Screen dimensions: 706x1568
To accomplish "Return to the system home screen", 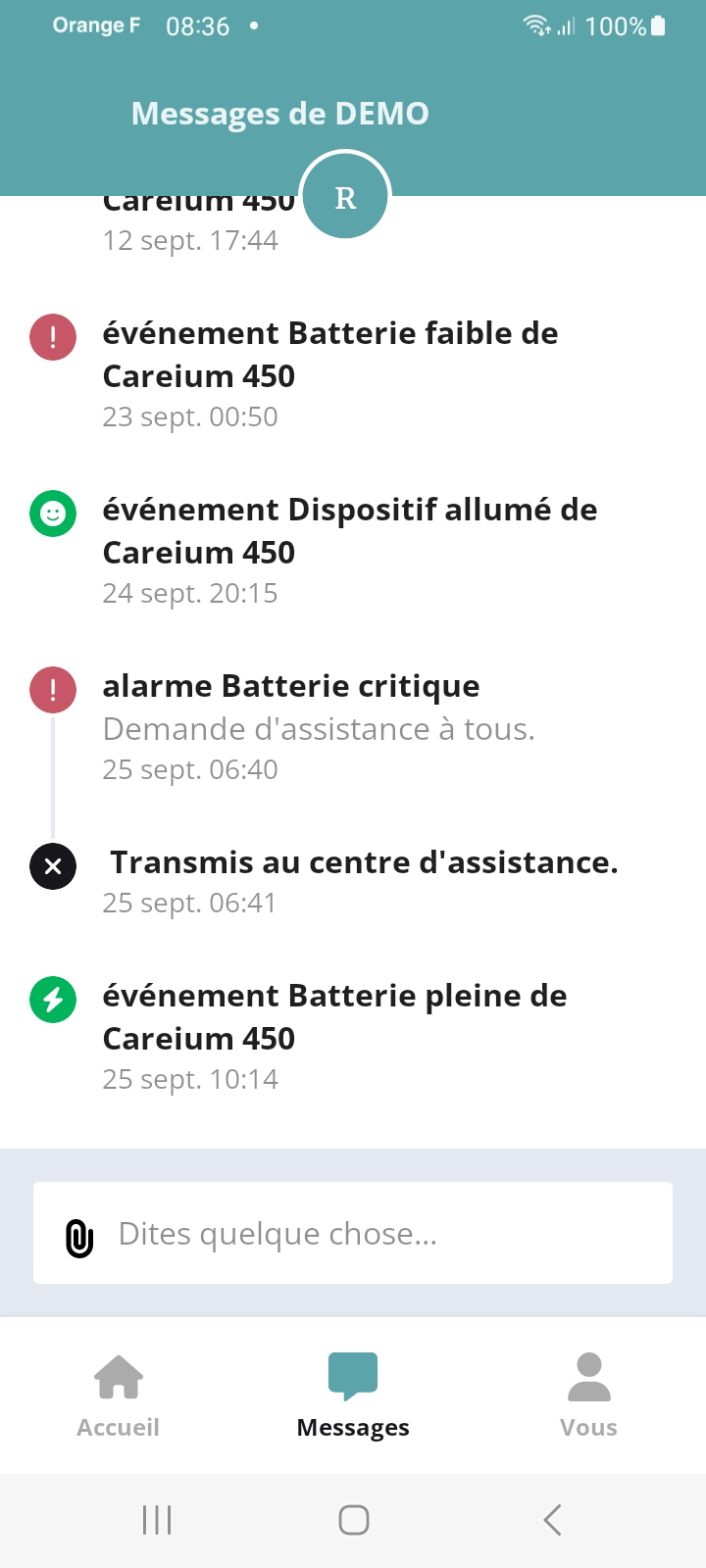I will pyautogui.click(x=353, y=1520).
